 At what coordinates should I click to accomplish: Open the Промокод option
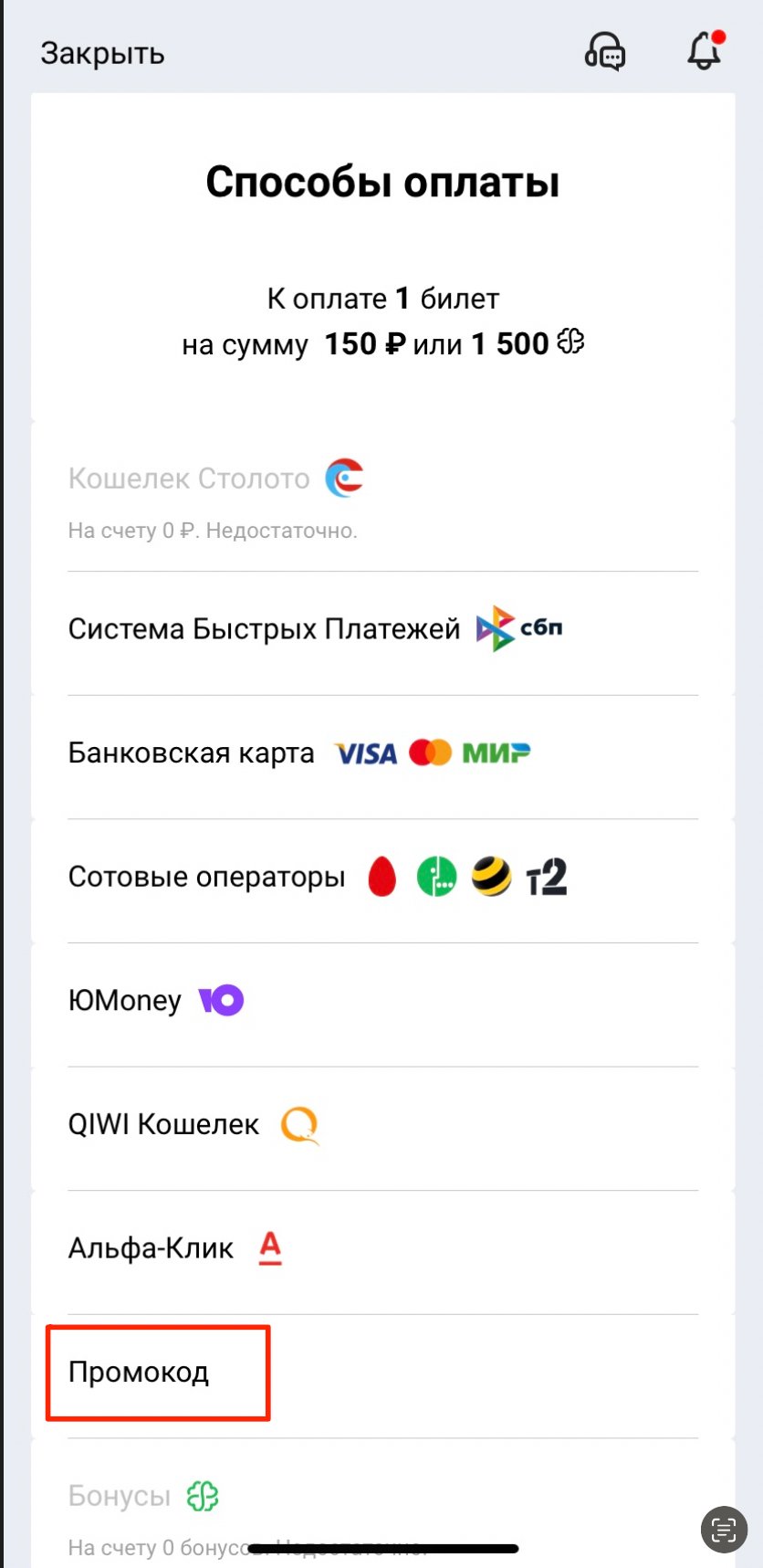[x=140, y=1373]
